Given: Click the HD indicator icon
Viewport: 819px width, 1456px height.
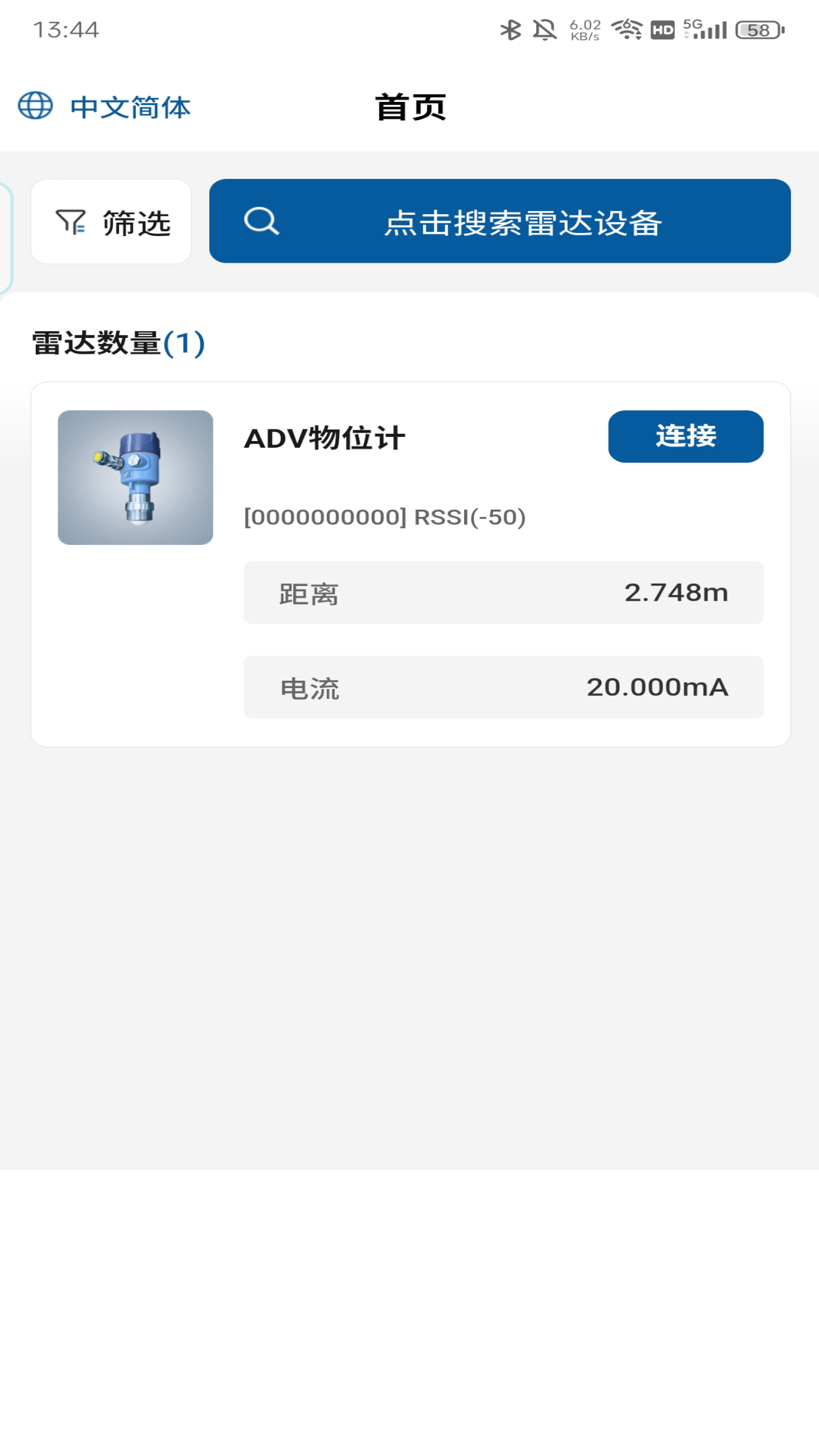Looking at the screenshot, I should [x=661, y=29].
